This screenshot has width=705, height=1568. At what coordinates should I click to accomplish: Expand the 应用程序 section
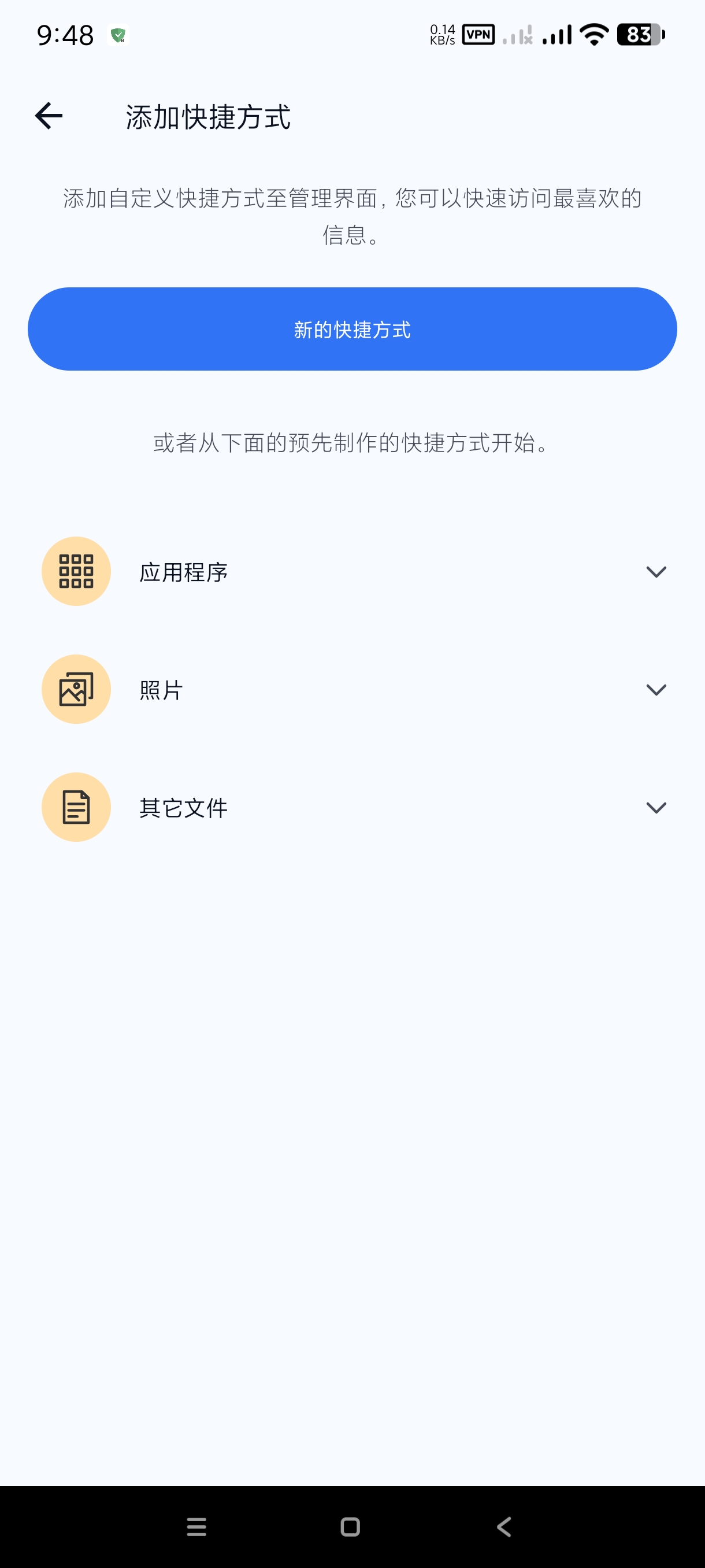click(656, 572)
